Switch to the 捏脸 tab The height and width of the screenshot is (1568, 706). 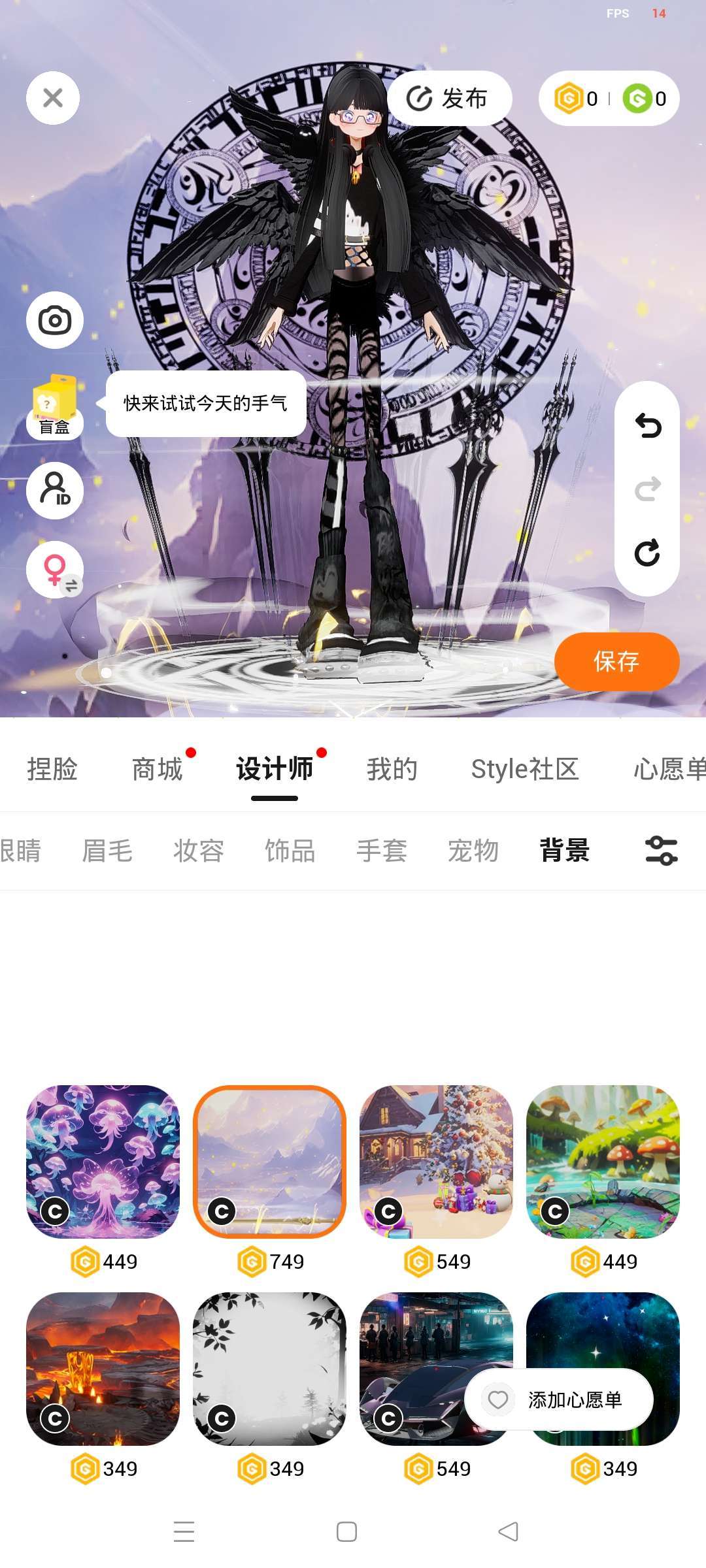pos(52,769)
